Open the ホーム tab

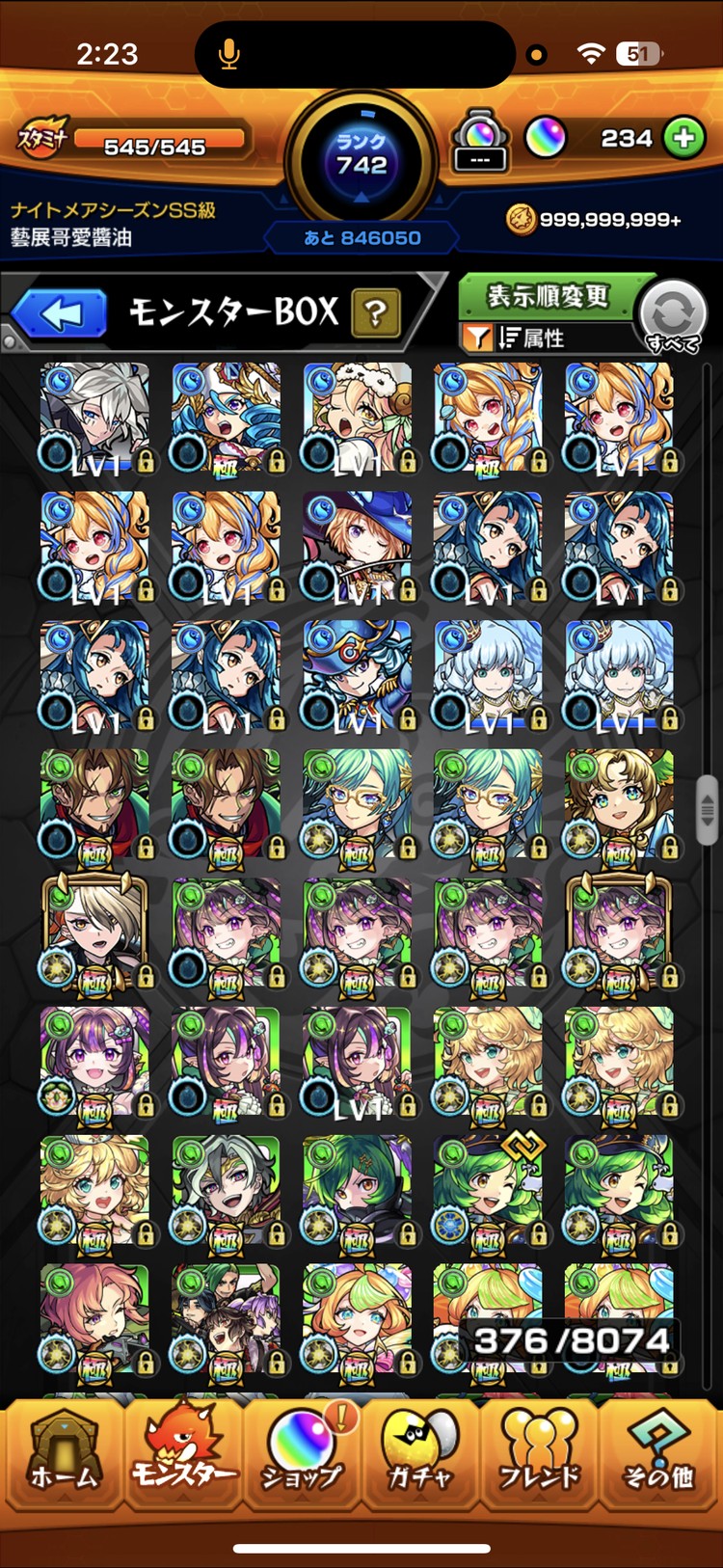(x=64, y=1456)
